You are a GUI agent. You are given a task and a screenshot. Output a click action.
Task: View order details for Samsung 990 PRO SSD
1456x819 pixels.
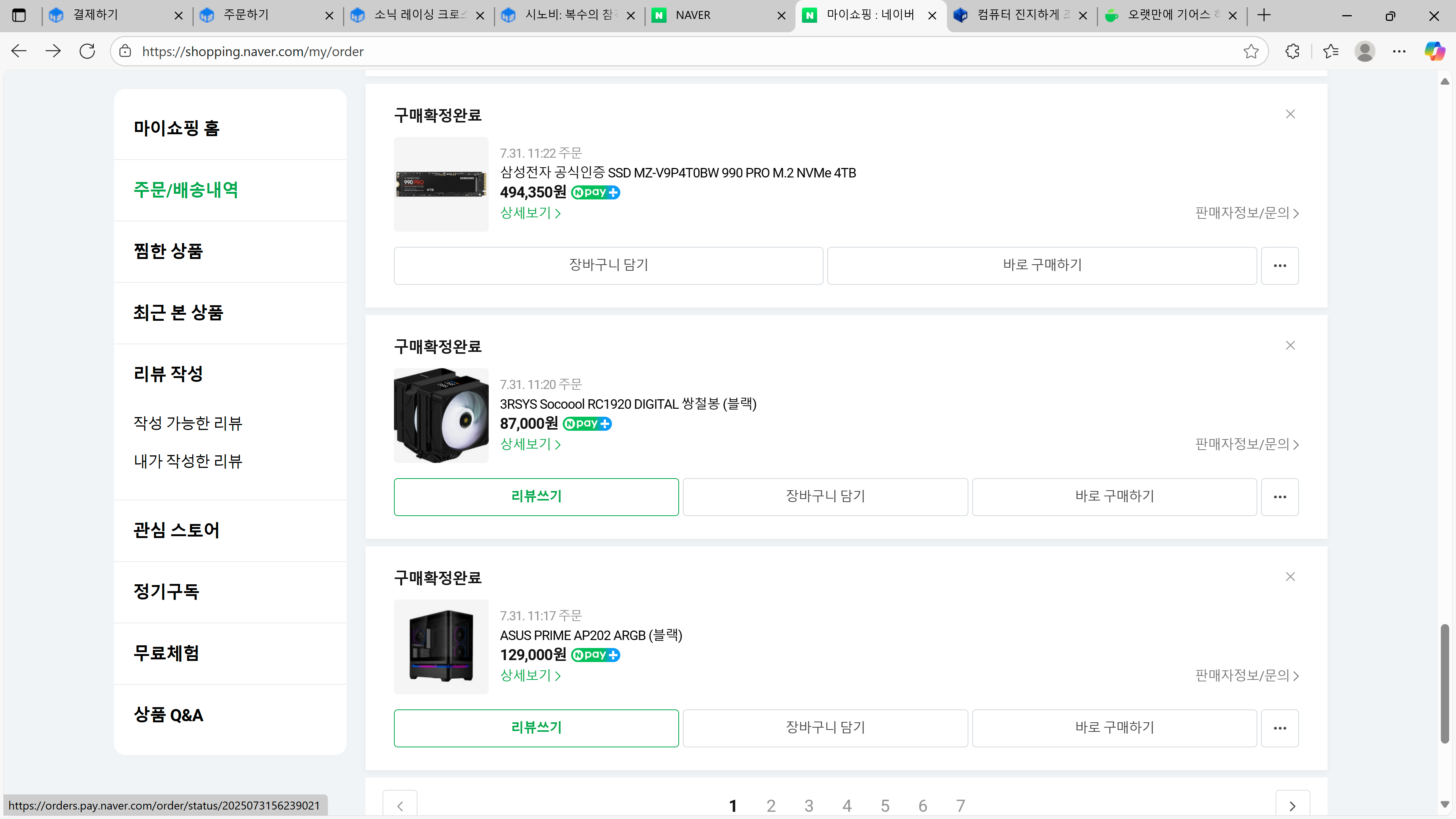pyautogui.click(x=530, y=213)
